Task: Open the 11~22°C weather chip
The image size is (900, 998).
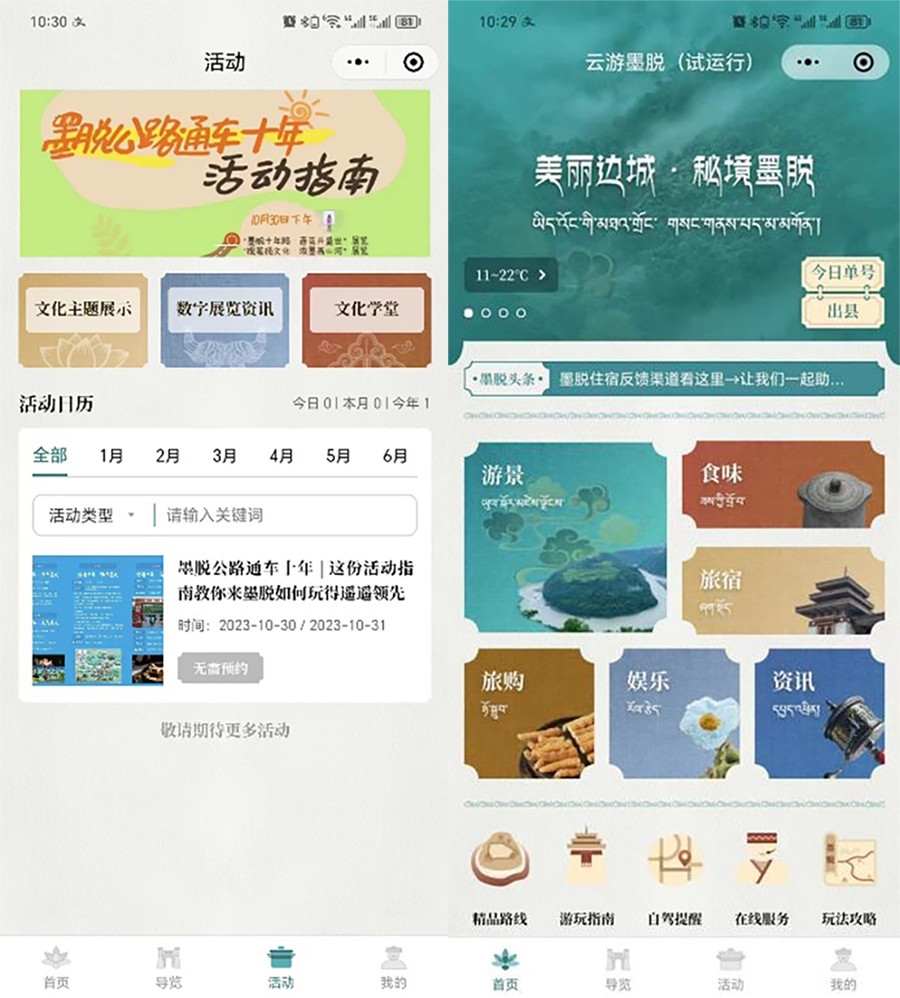Action: coord(510,274)
